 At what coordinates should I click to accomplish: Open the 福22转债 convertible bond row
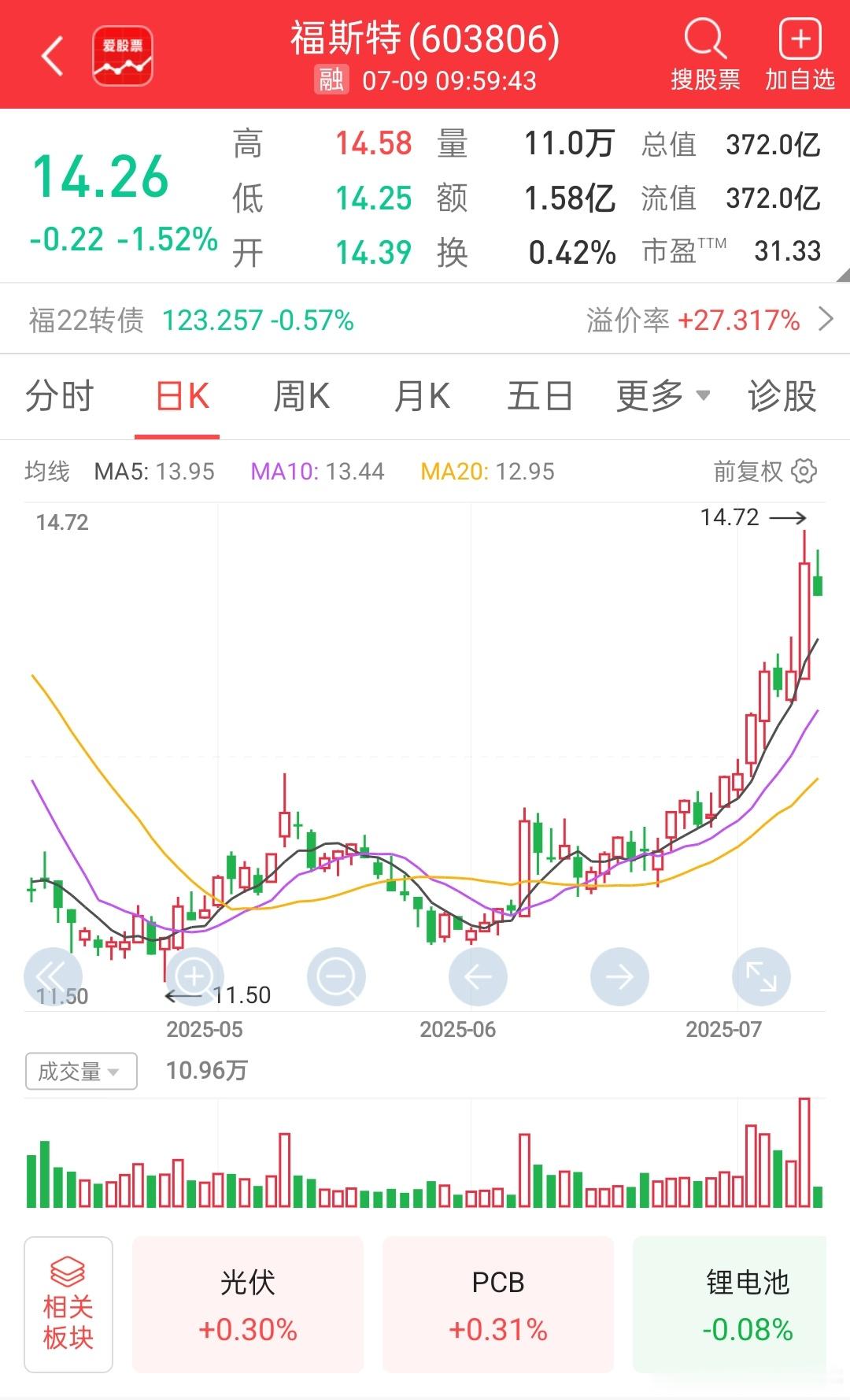tap(425, 320)
